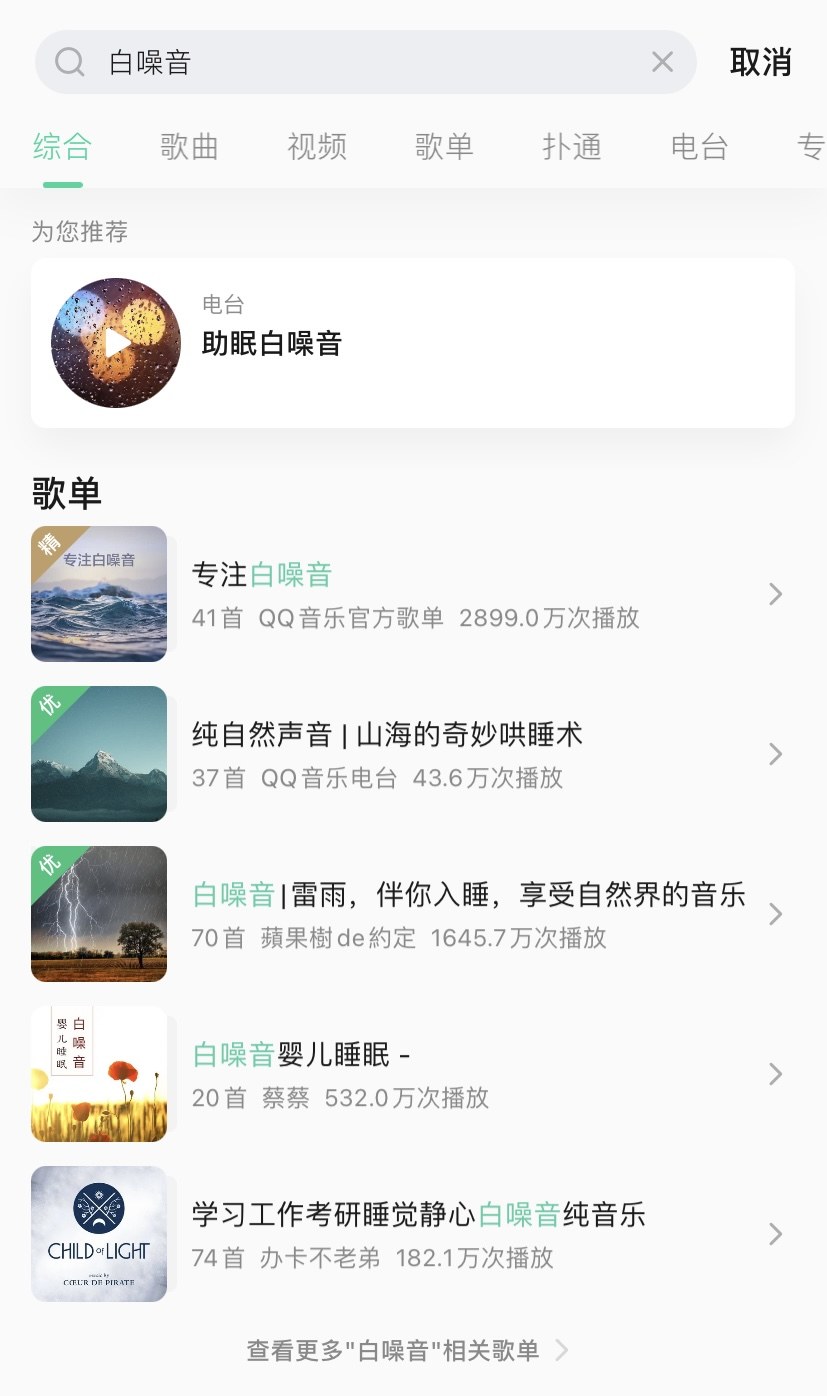827x1396 pixels.
Task: Open the 白噪音婴儿睡眠 playlist
Action: pos(413,1074)
